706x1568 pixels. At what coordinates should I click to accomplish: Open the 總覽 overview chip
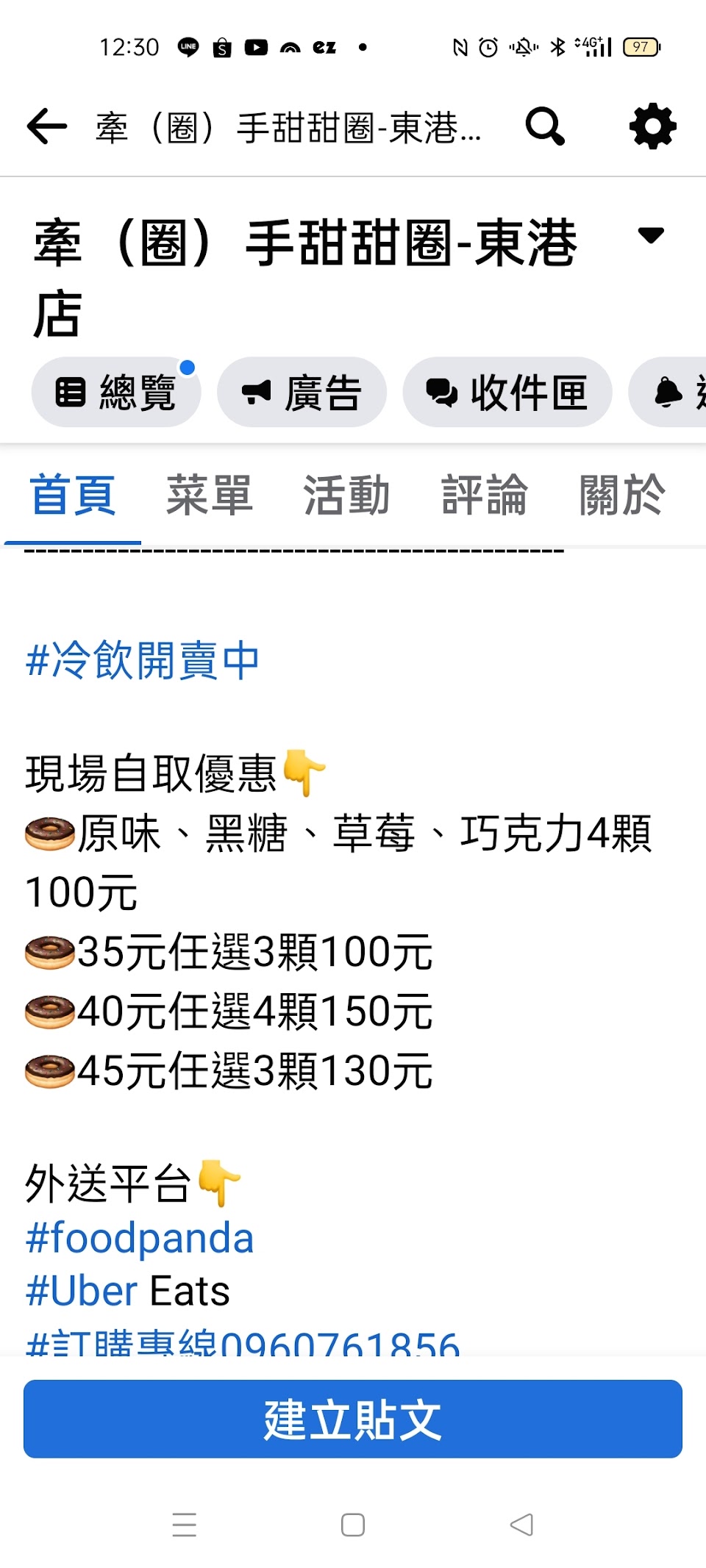[116, 393]
